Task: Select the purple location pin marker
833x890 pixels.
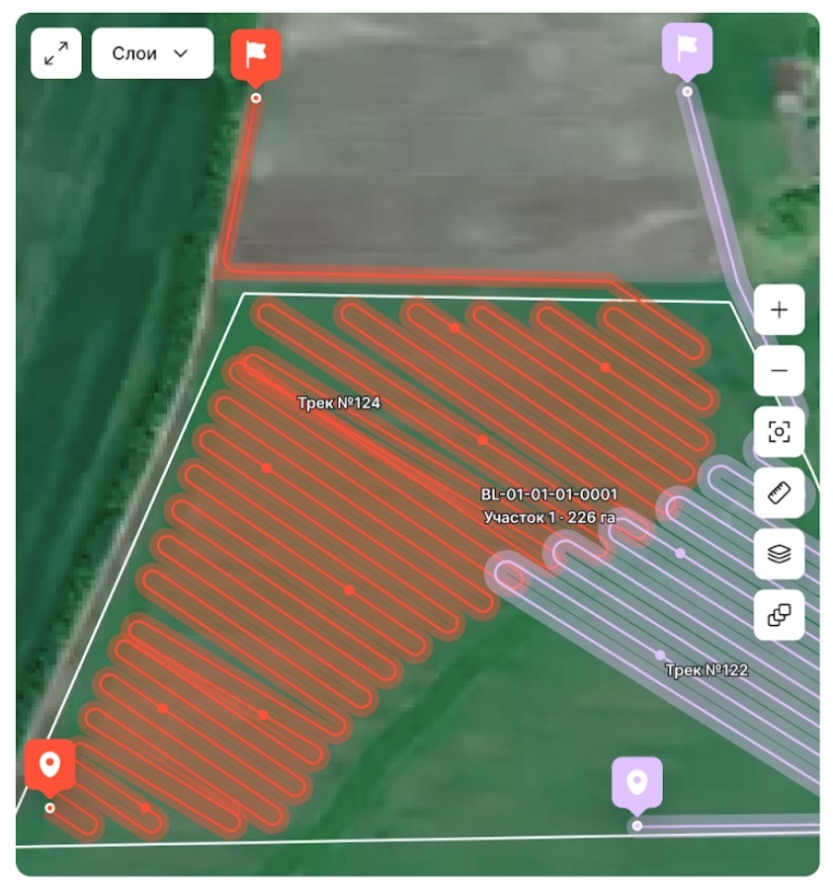Action: click(x=637, y=782)
